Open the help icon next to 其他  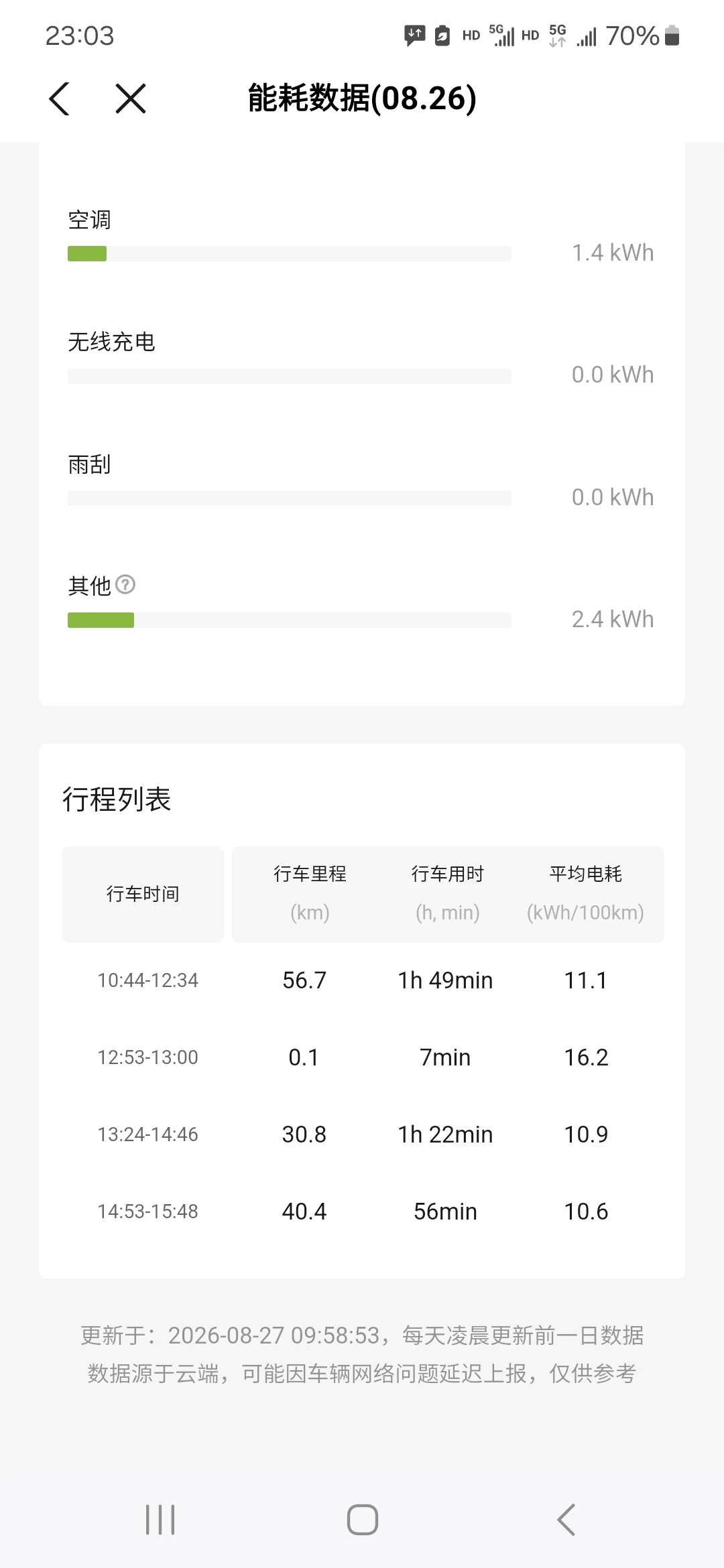pyautogui.click(x=125, y=585)
